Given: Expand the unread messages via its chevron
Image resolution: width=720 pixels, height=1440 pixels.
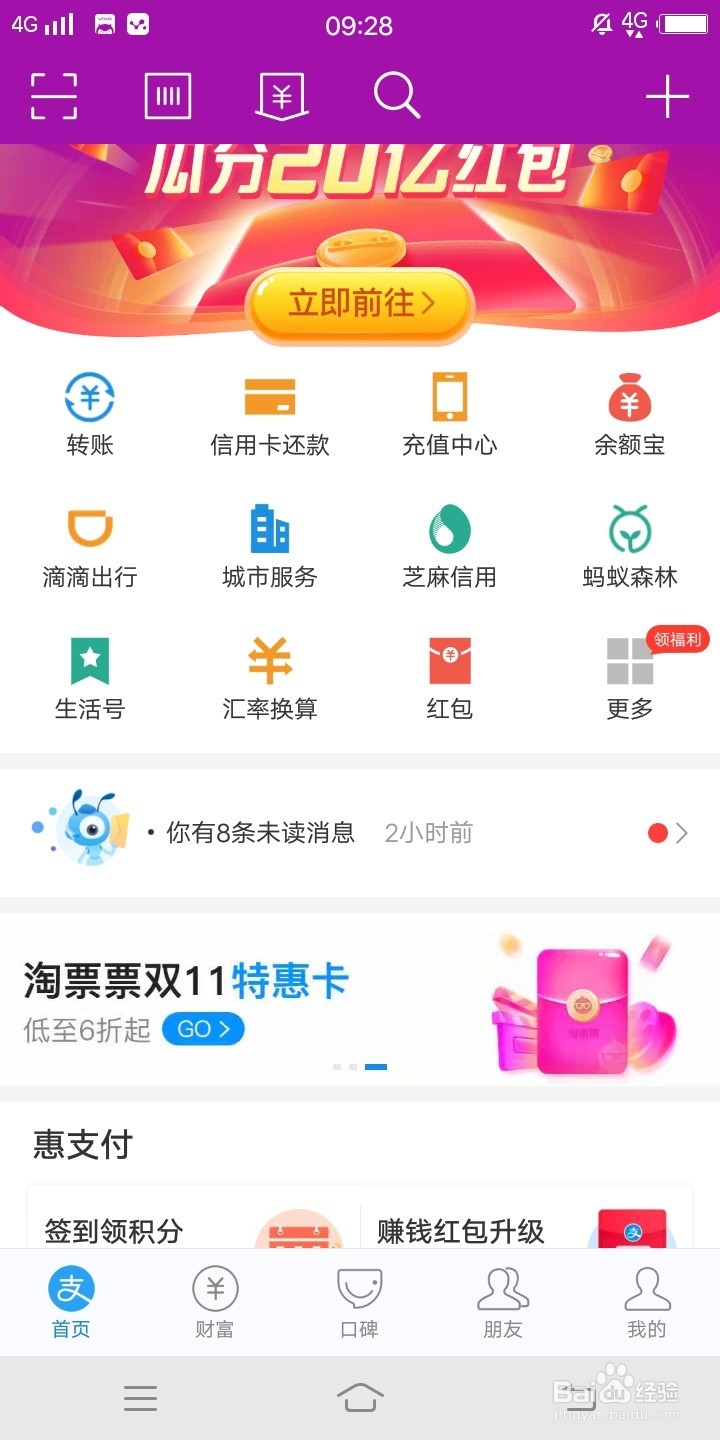Looking at the screenshot, I should pos(684,831).
